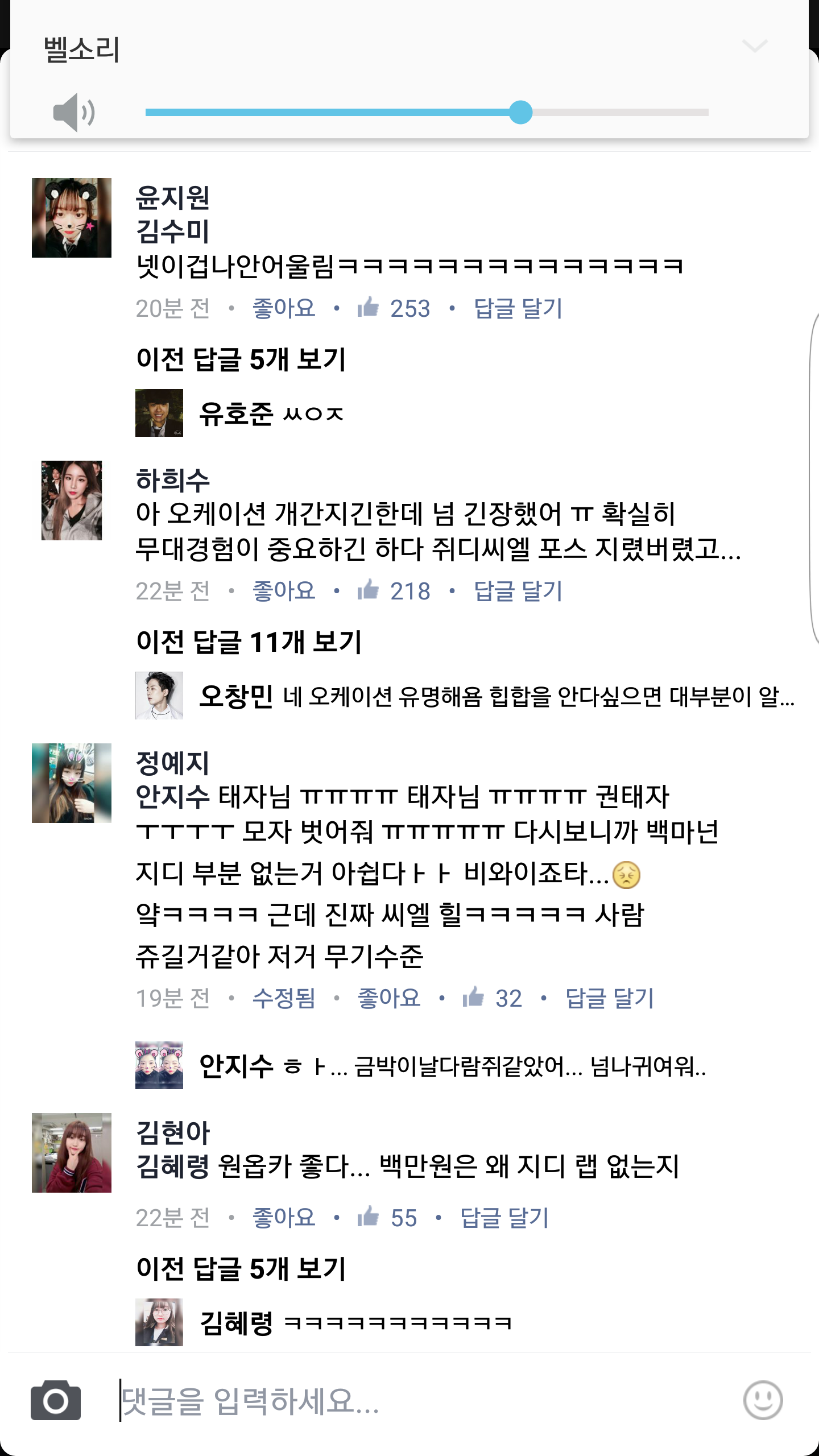This screenshot has height=1456, width=819.
Task: Open the emoji sticker picker
Action: (x=763, y=1400)
